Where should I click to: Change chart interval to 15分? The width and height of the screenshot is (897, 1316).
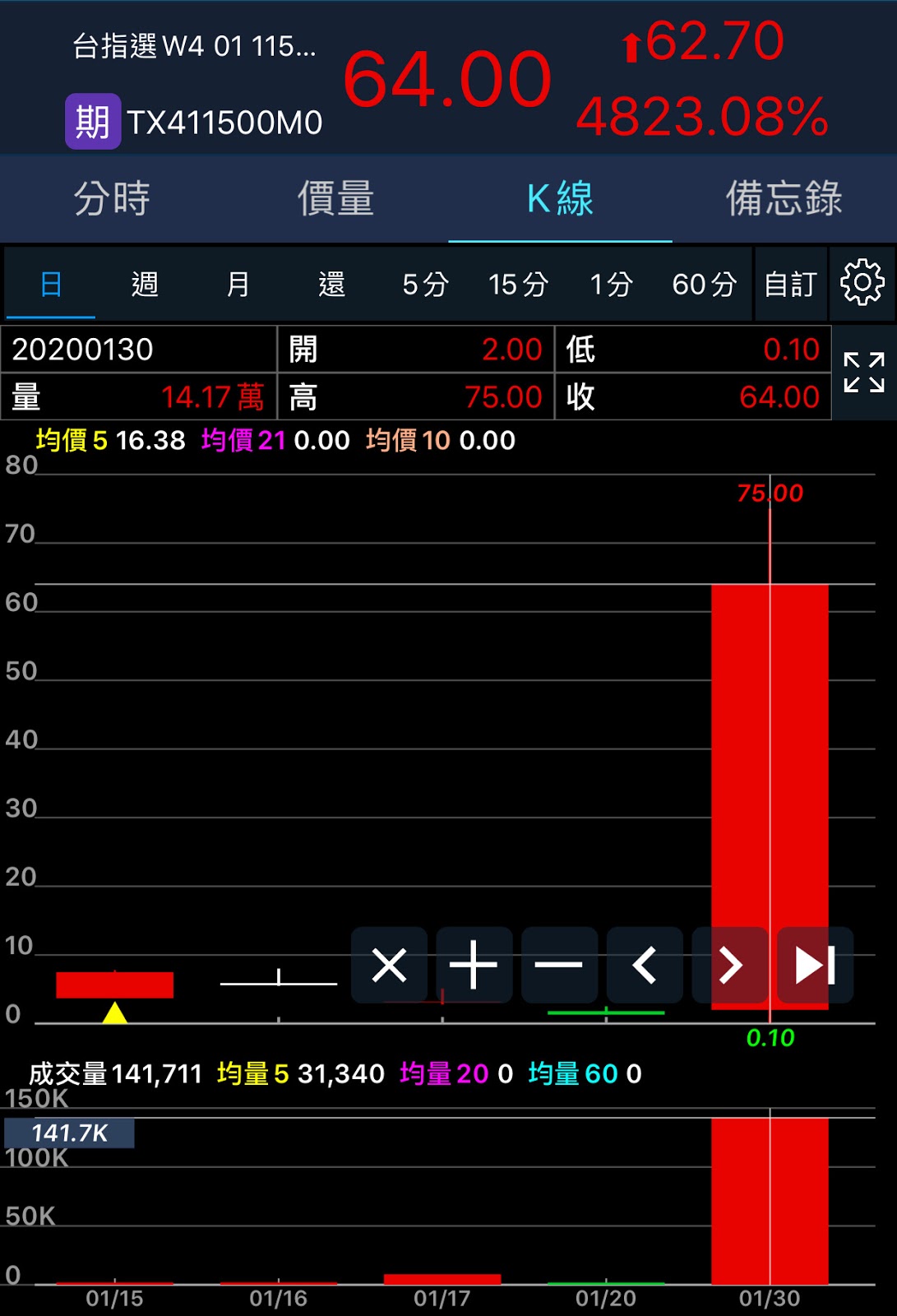pos(518,285)
